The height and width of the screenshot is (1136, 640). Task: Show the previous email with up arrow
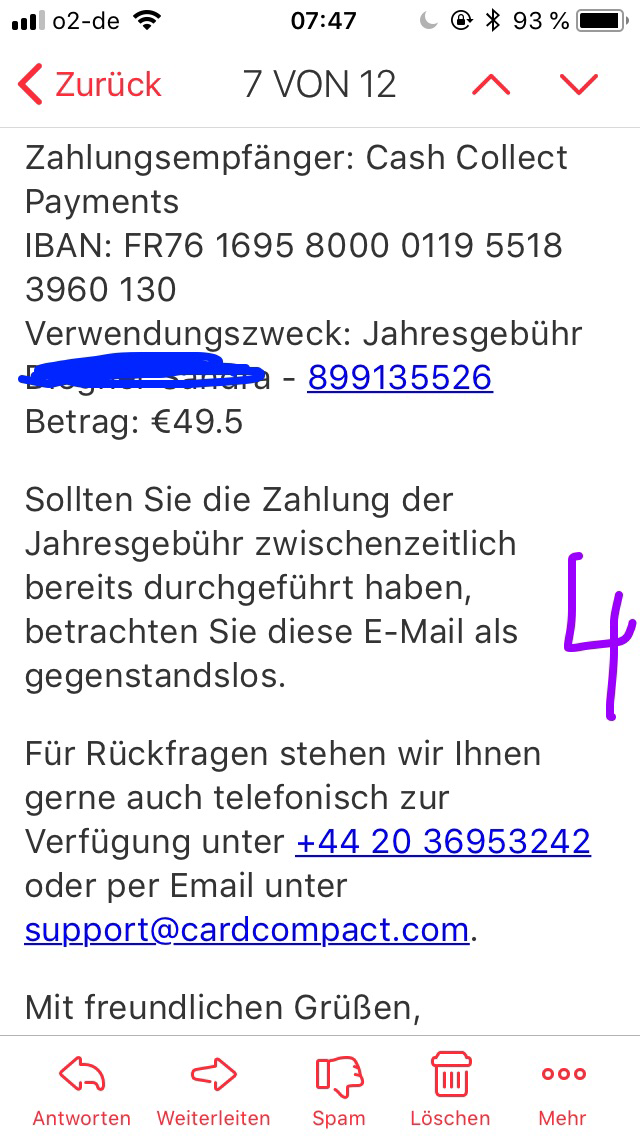[x=491, y=85]
